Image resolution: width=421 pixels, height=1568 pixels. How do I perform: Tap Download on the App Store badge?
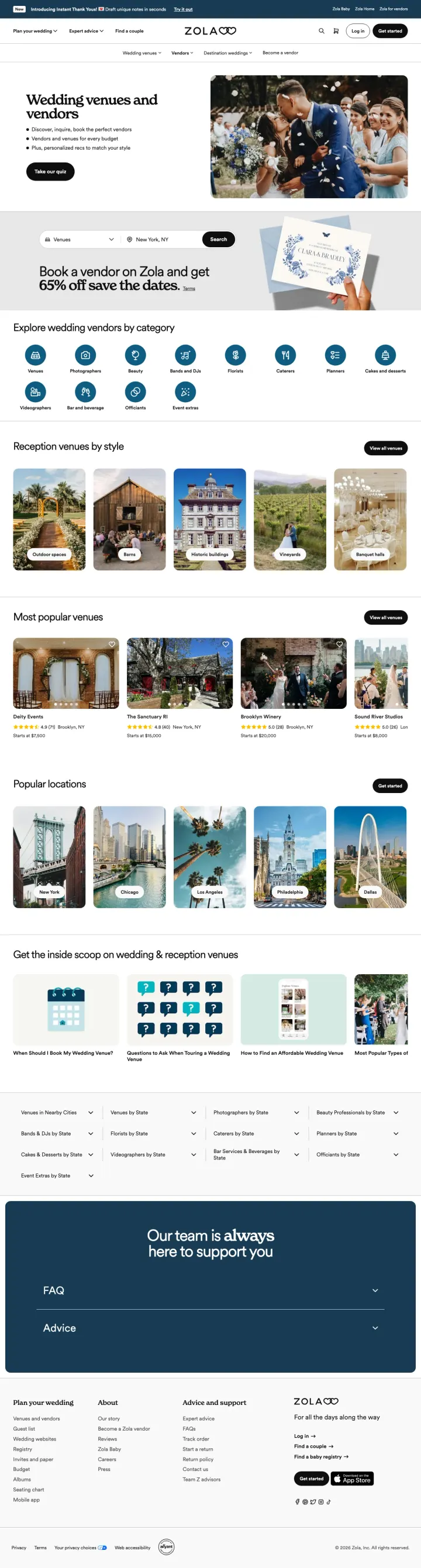(352, 1479)
